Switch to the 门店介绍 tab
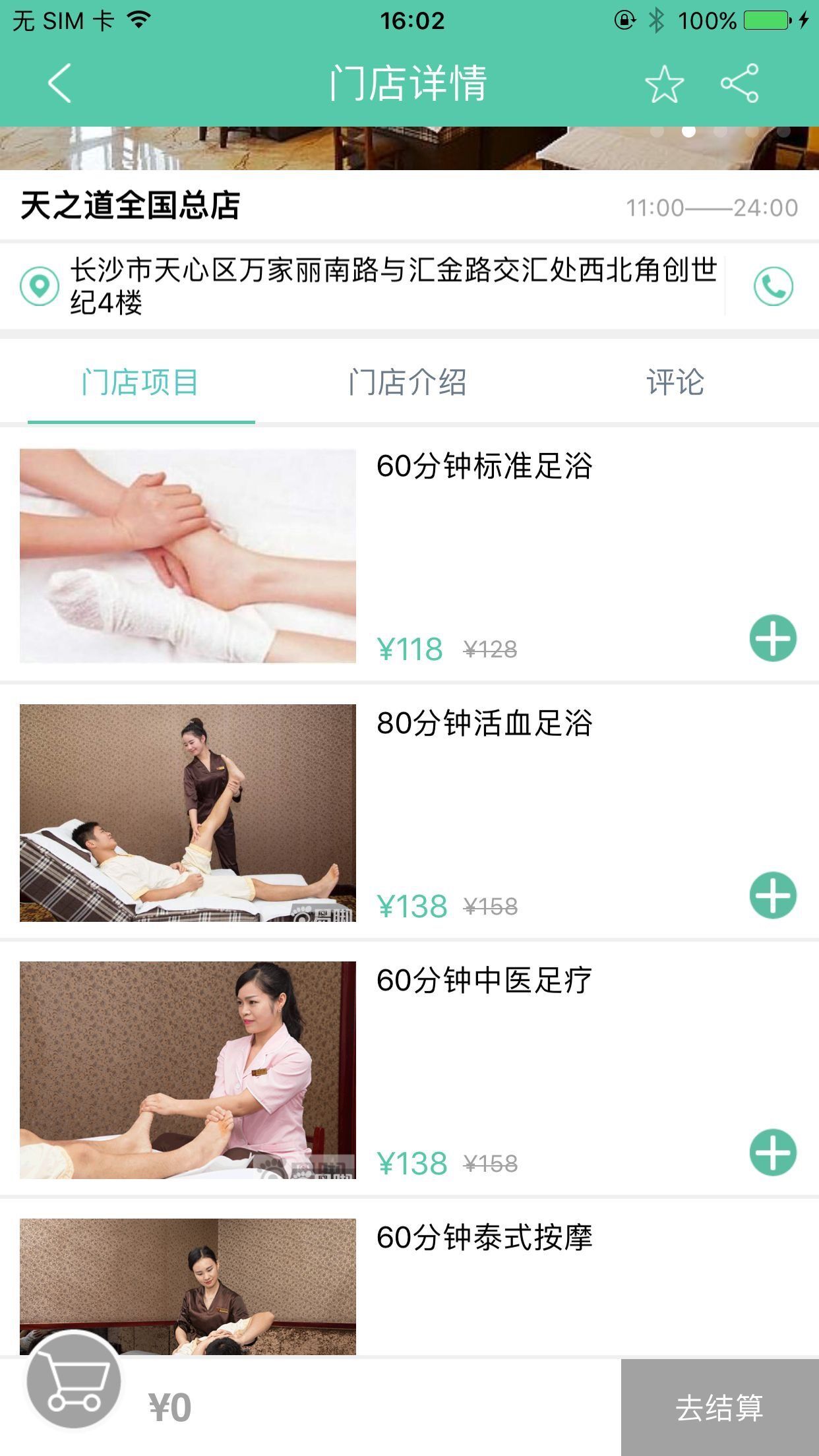The width and height of the screenshot is (819, 1456). [408, 382]
